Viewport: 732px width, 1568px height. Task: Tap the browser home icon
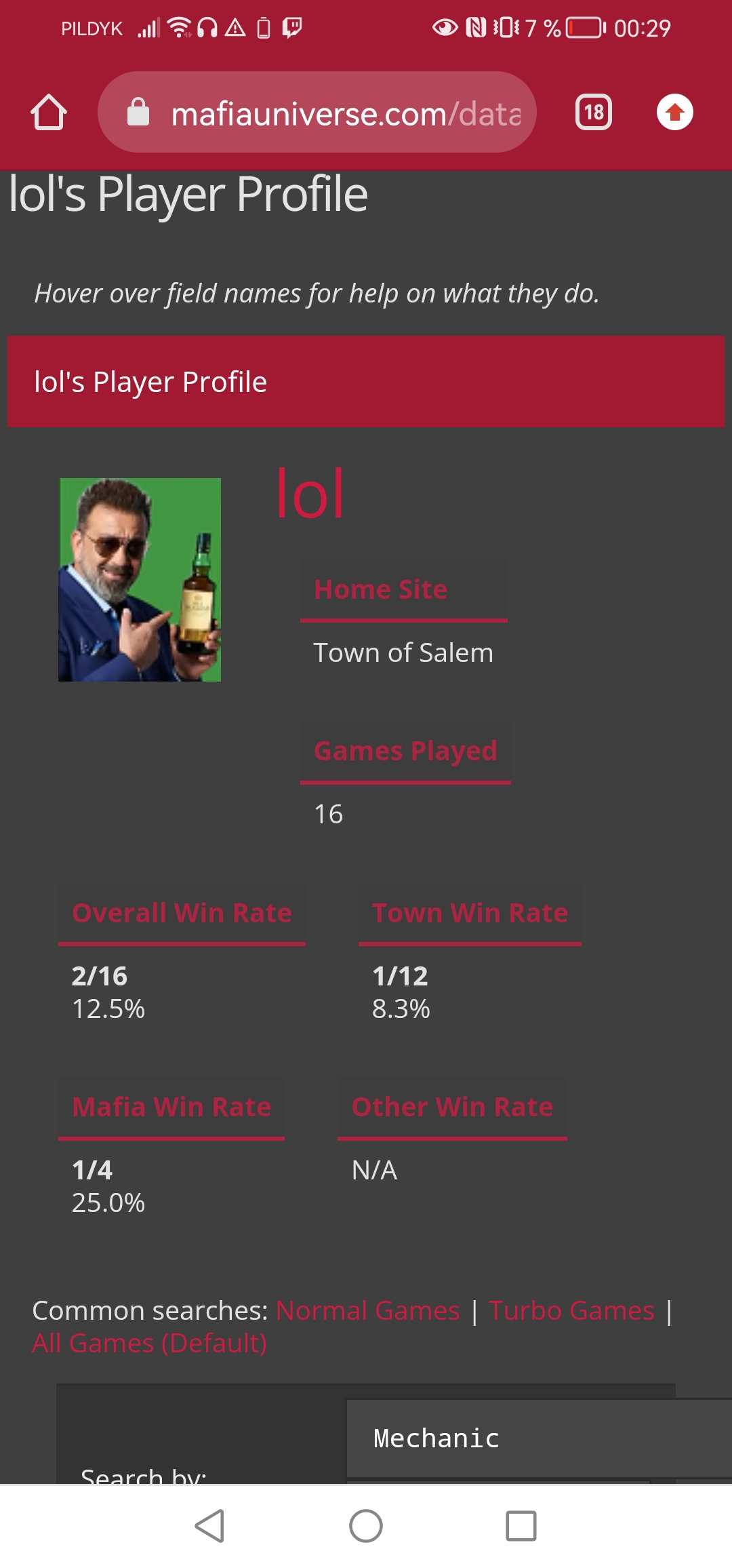pyautogui.click(x=49, y=112)
